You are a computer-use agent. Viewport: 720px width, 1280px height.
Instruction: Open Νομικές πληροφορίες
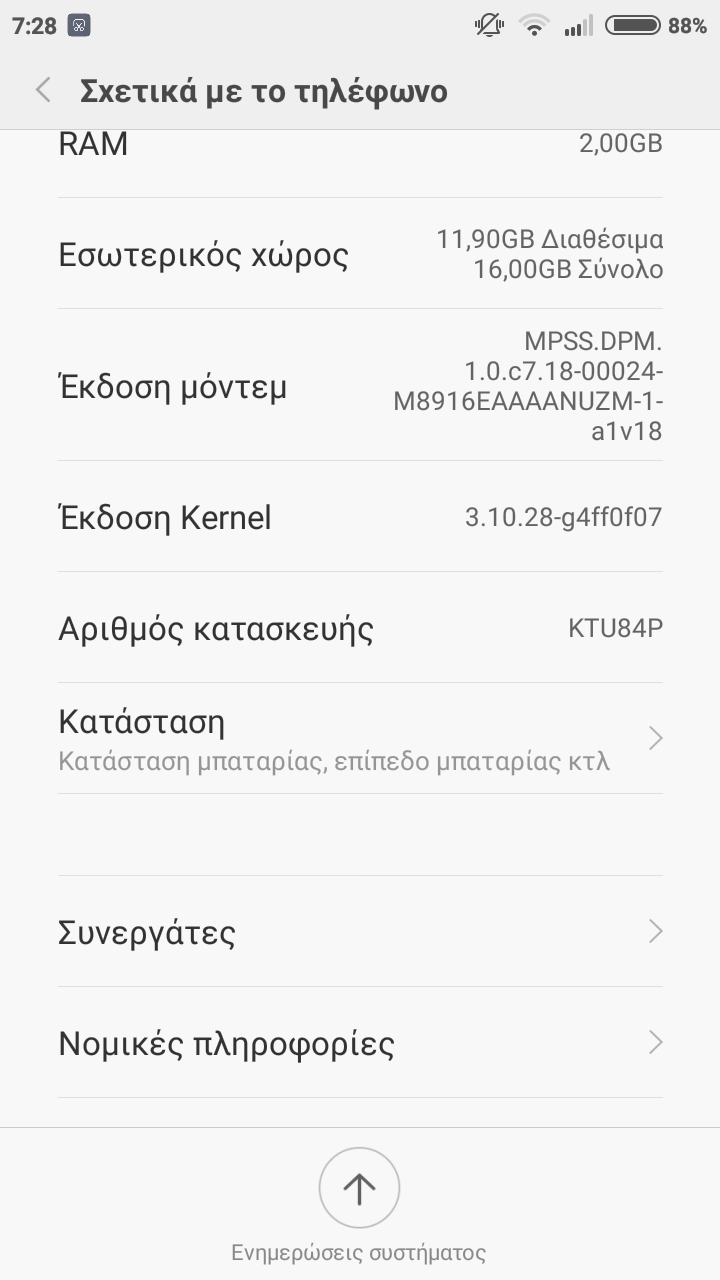pos(360,1043)
